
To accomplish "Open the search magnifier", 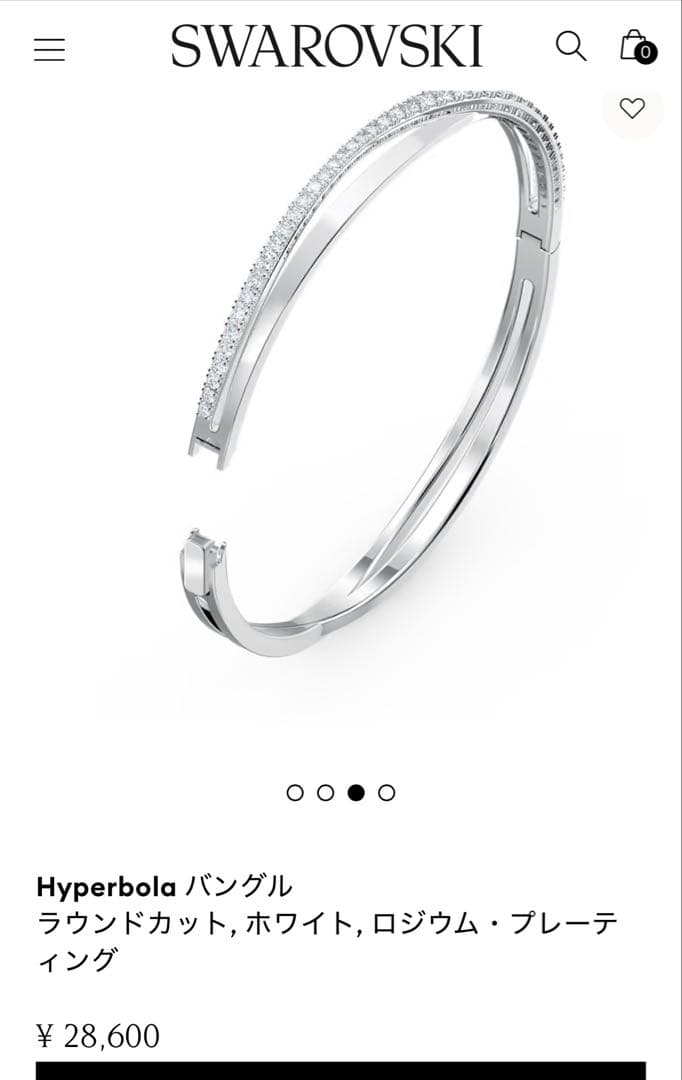I will (x=571, y=46).
